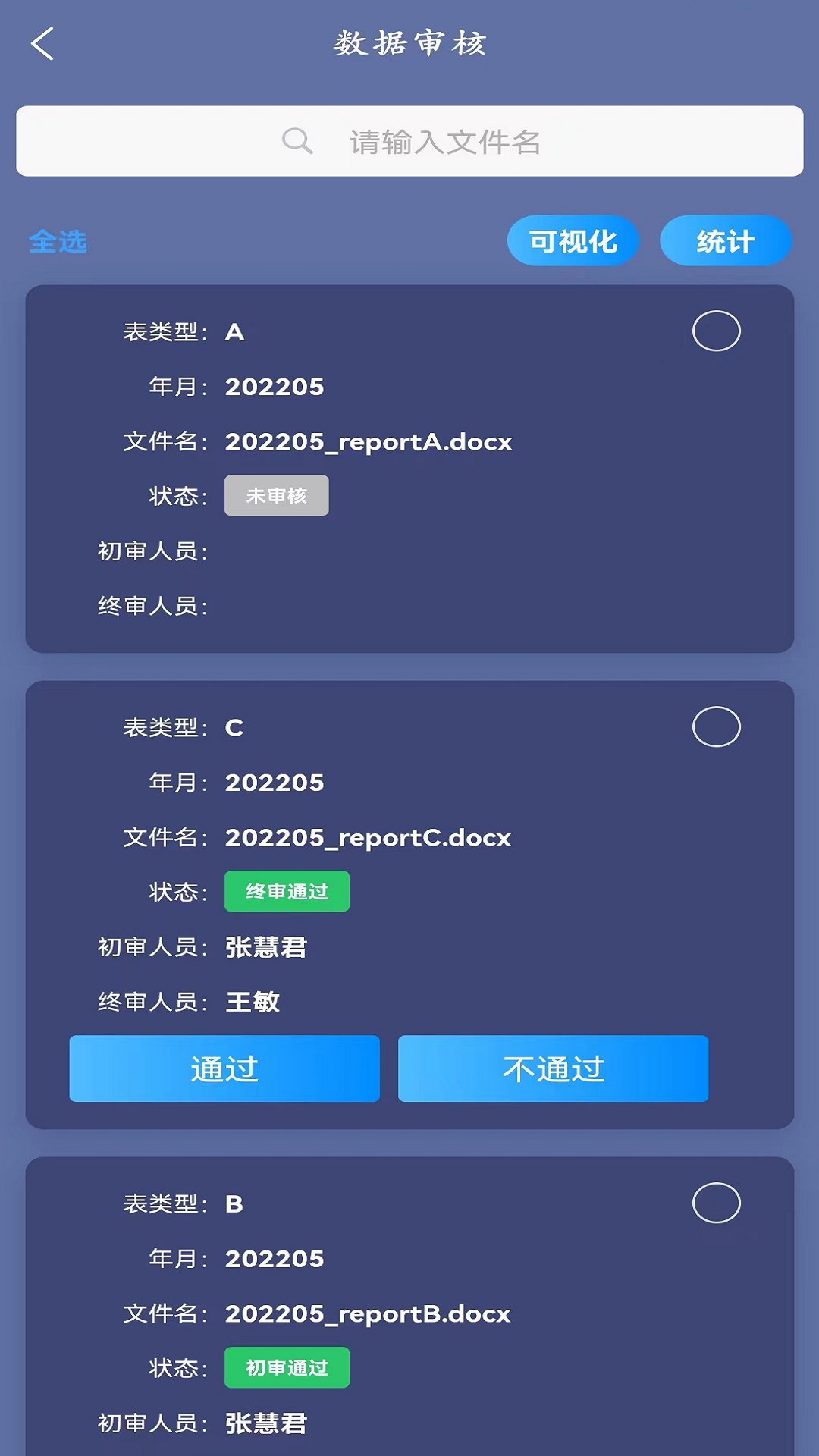Screen dimensions: 819x1456
Task: Select the checkbox for 202205_reportC.docx
Action: coord(717,726)
